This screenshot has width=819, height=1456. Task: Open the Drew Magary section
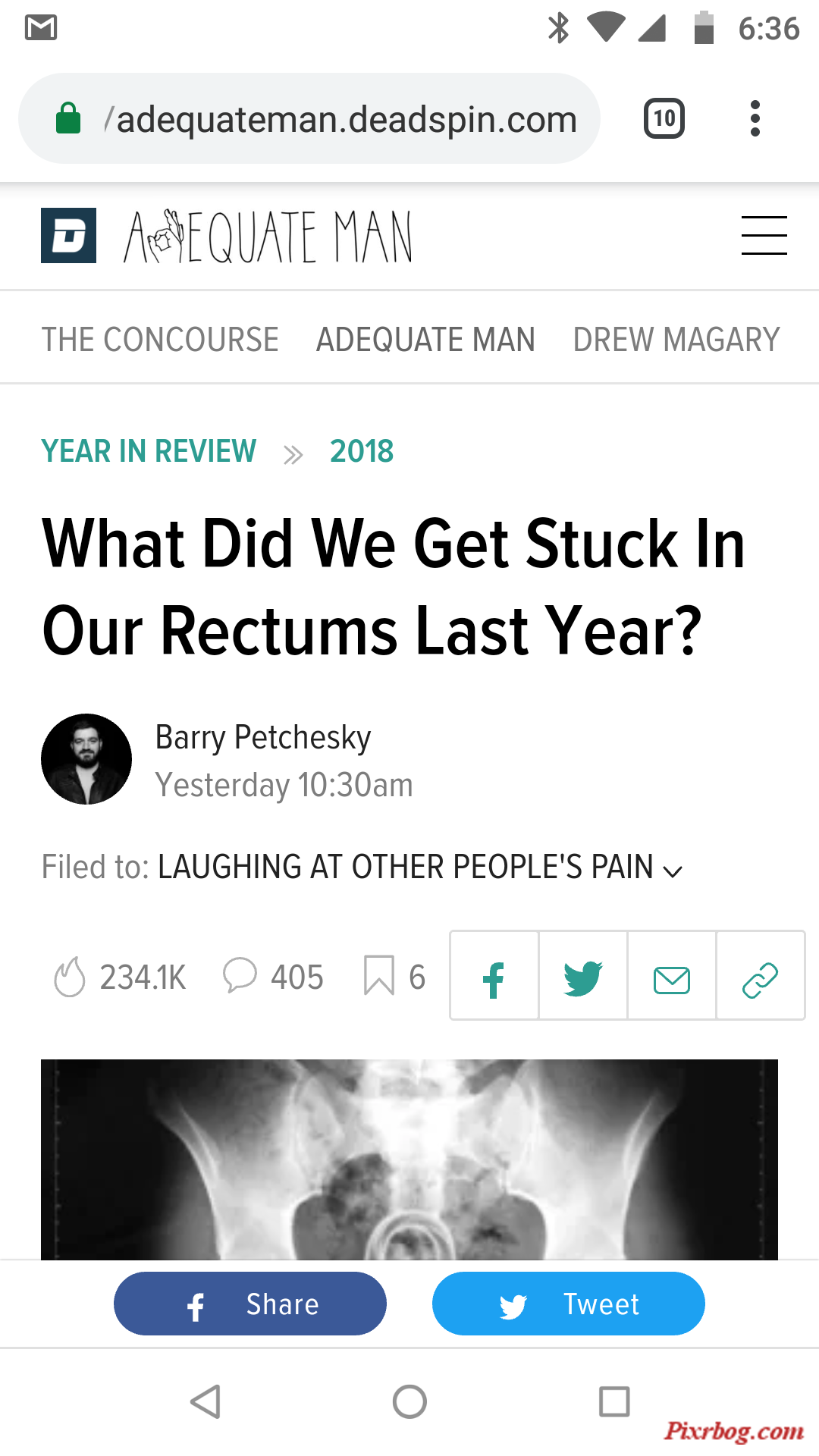[x=676, y=340]
